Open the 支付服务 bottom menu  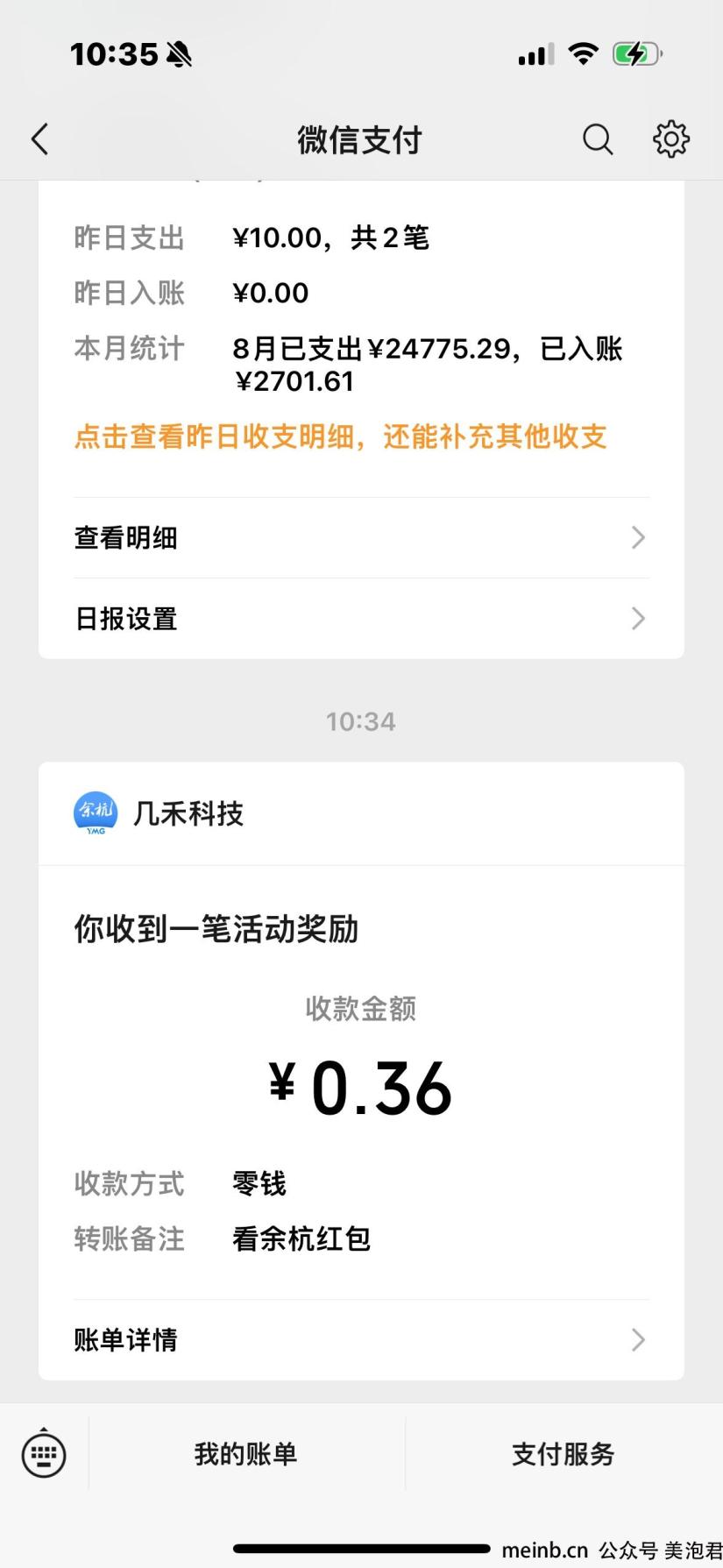(564, 1454)
